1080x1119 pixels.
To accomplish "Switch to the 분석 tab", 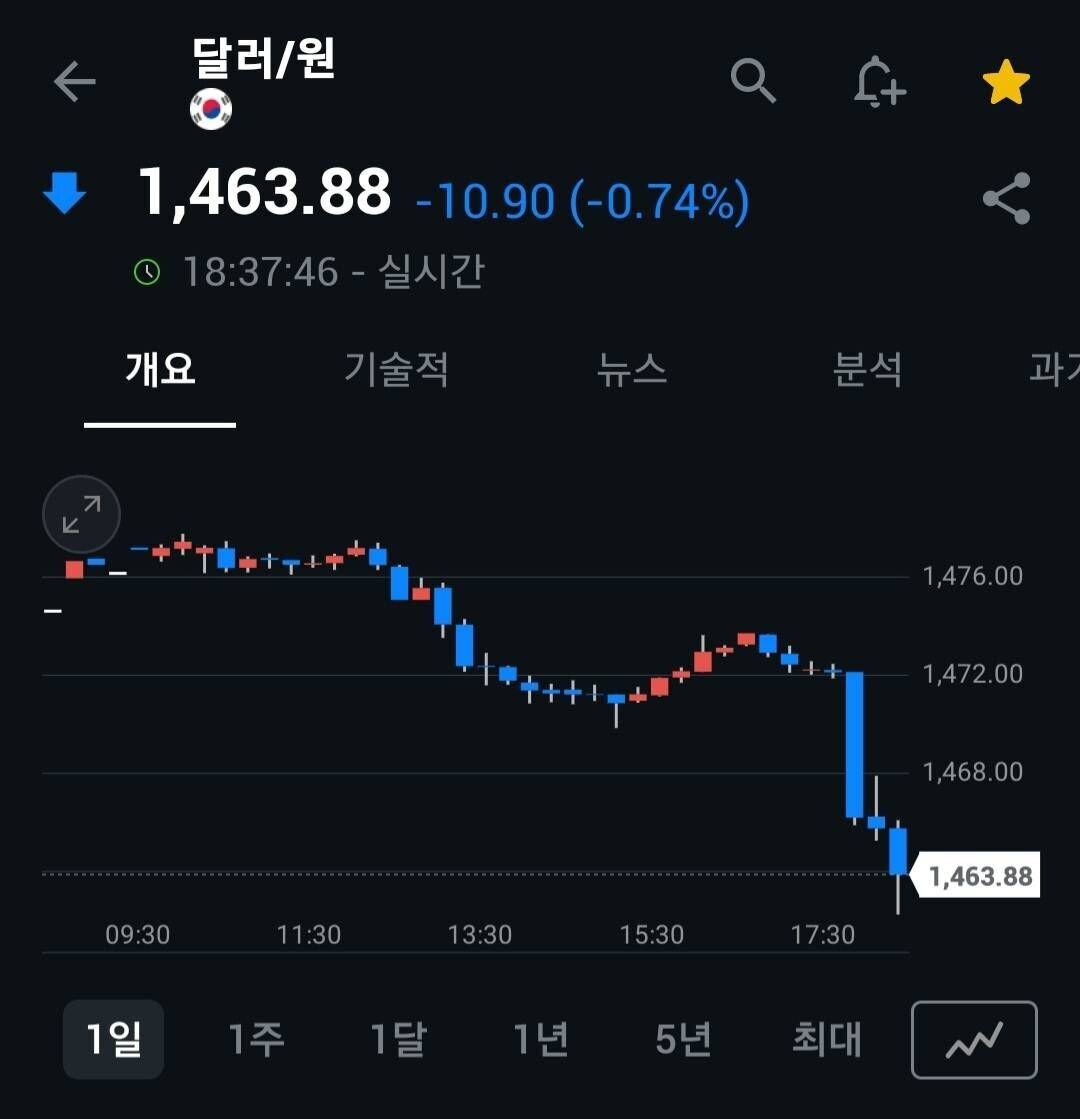I will [869, 370].
